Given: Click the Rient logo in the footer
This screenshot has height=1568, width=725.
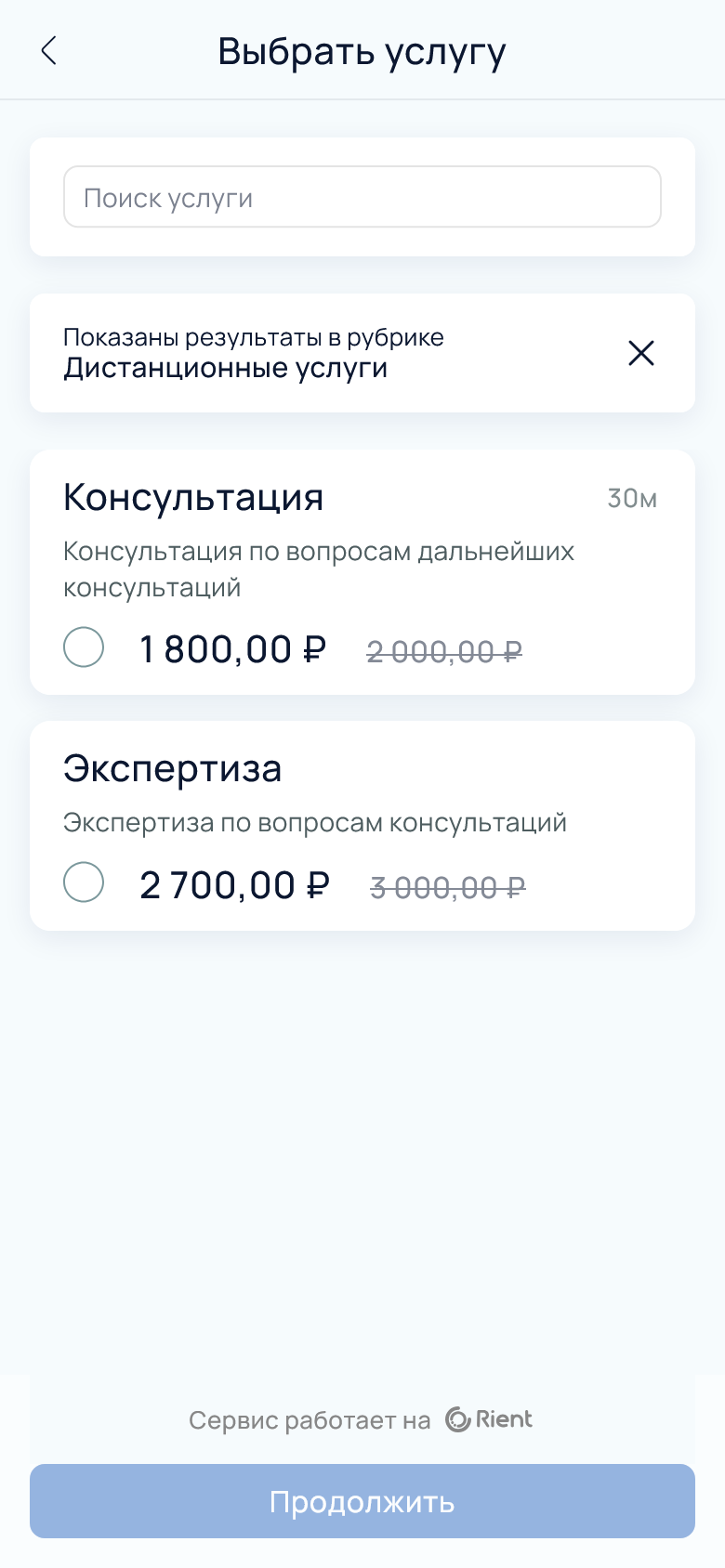Looking at the screenshot, I should (488, 1418).
